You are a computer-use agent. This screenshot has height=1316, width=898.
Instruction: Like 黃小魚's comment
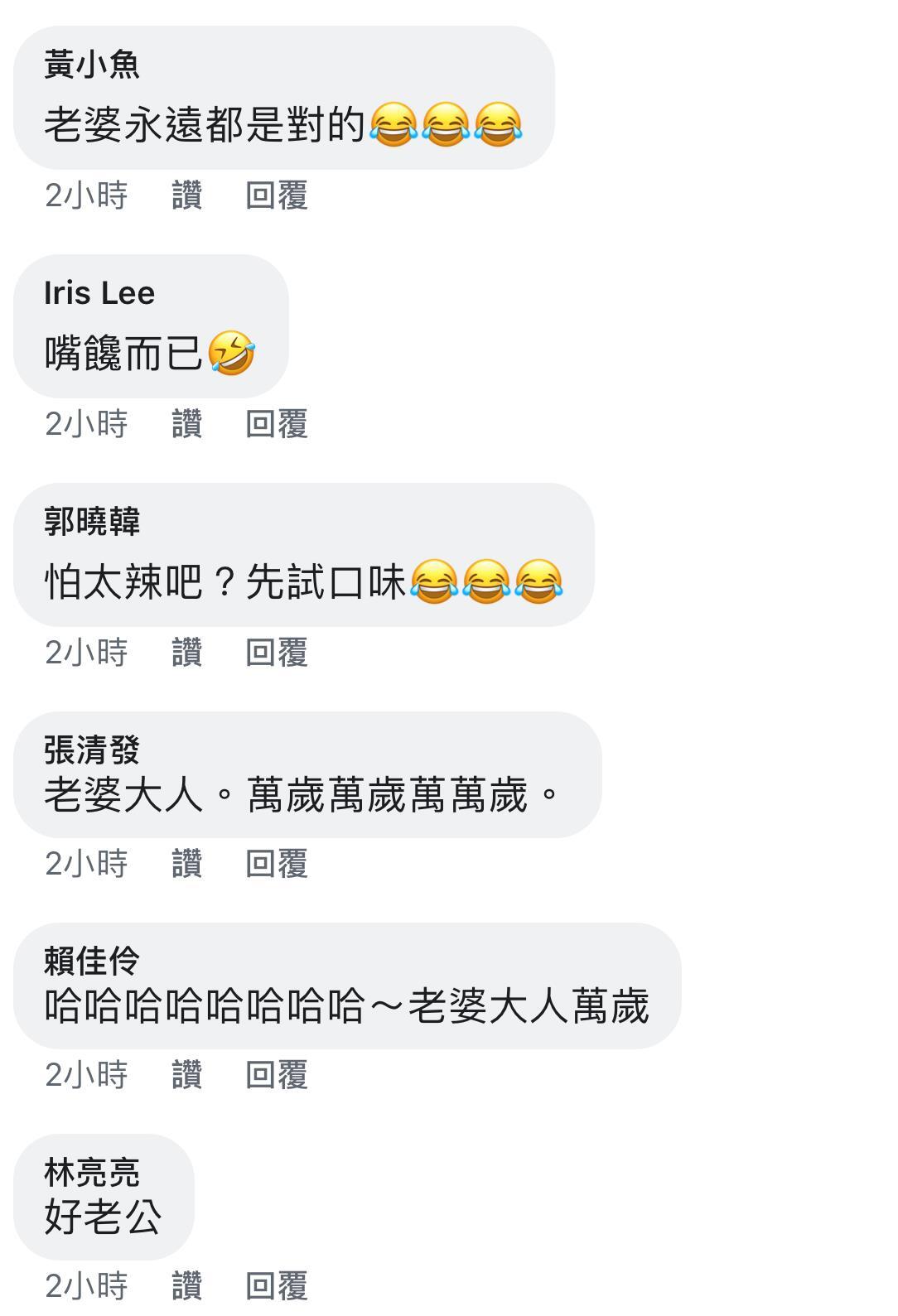(x=187, y=195)
